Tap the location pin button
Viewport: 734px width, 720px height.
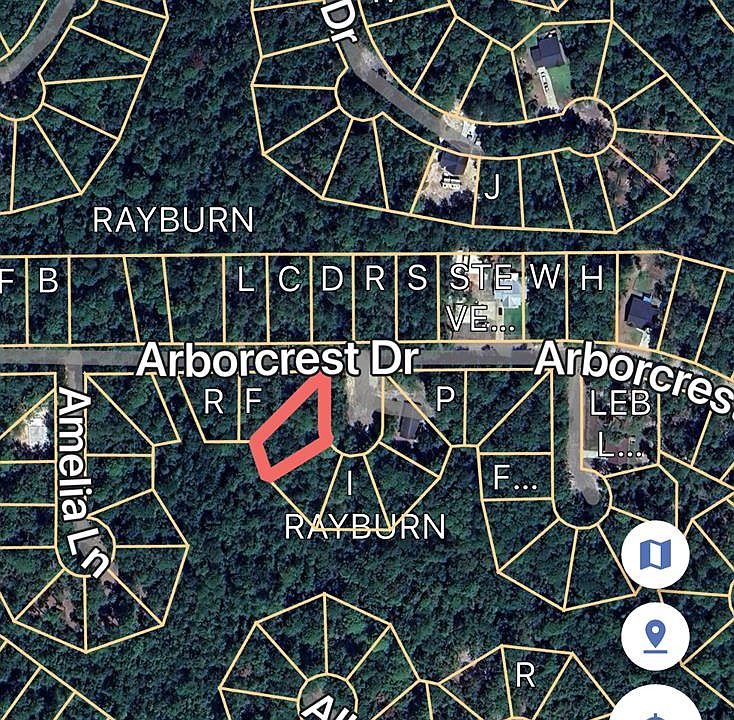pos(655,634)
